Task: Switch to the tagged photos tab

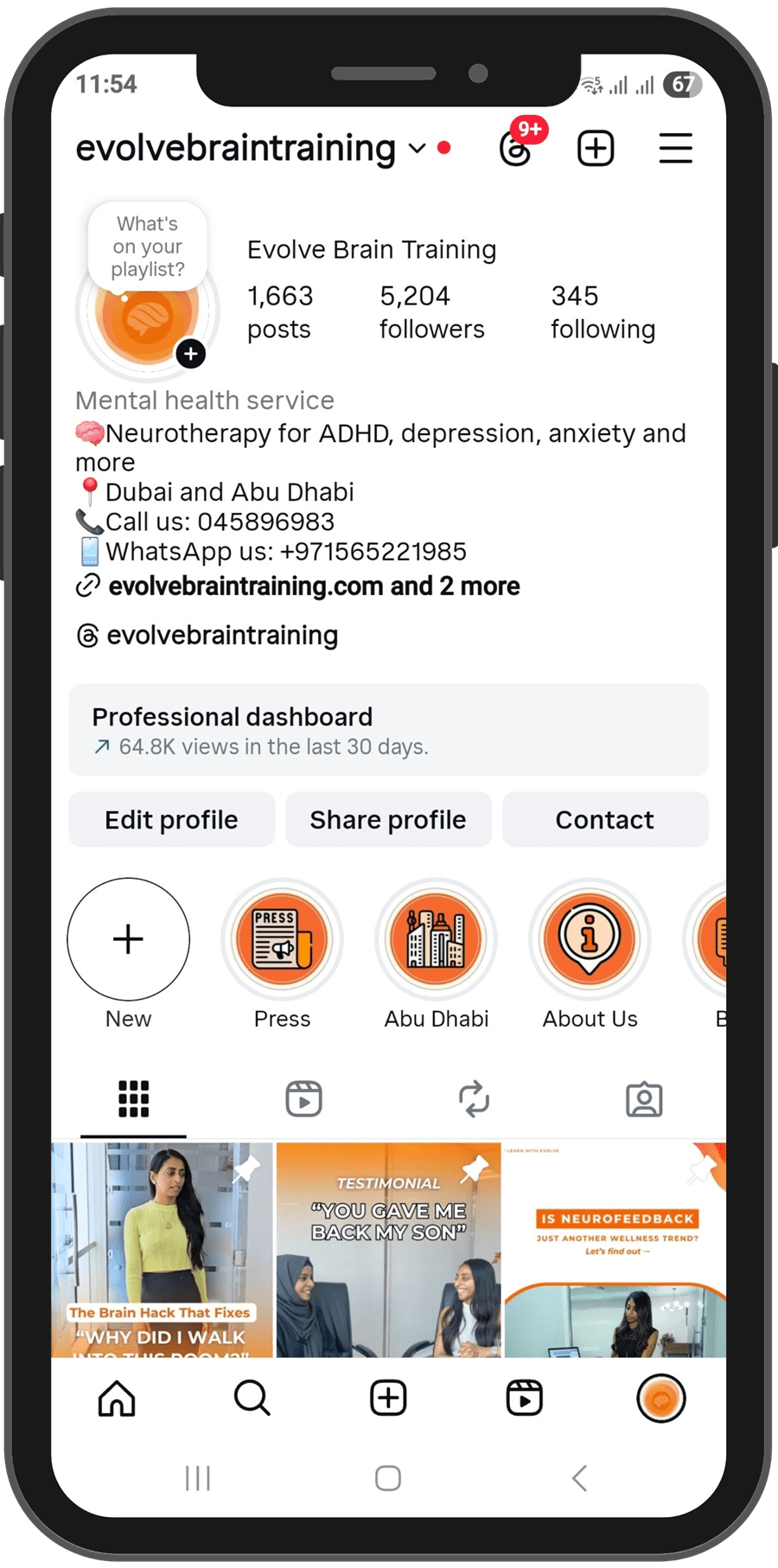Action: tap(644, 1099)
